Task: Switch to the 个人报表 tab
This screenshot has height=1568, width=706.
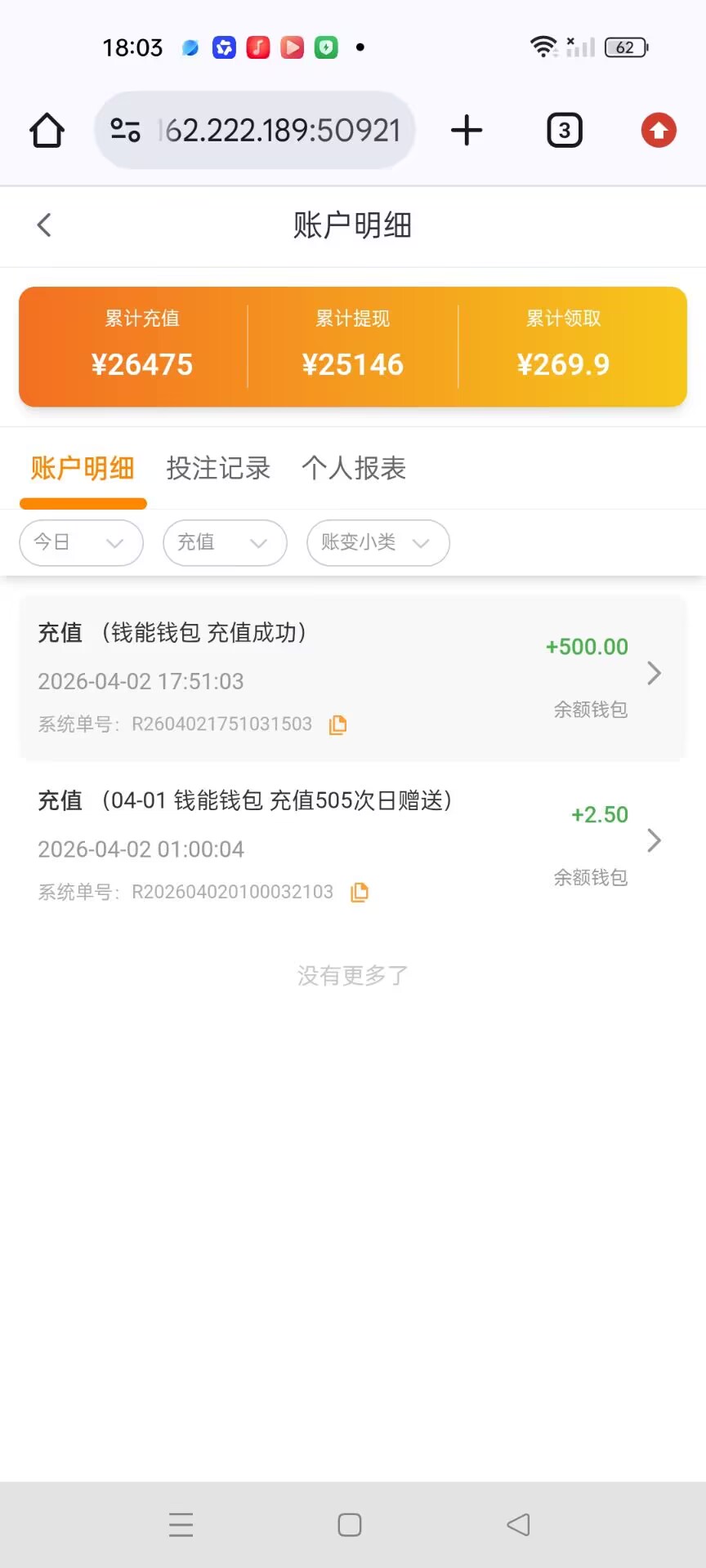Action: [354, 469]
